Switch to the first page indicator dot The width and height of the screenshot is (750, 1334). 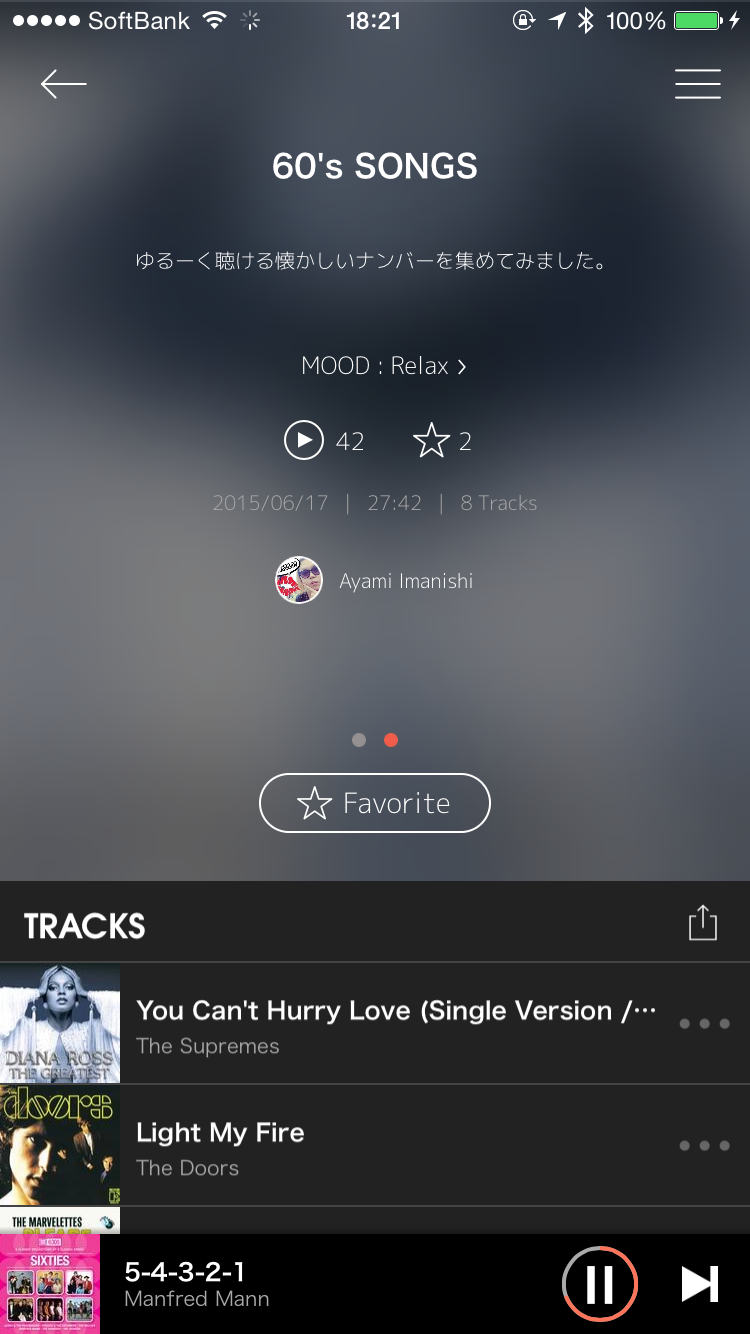(359, 740)
